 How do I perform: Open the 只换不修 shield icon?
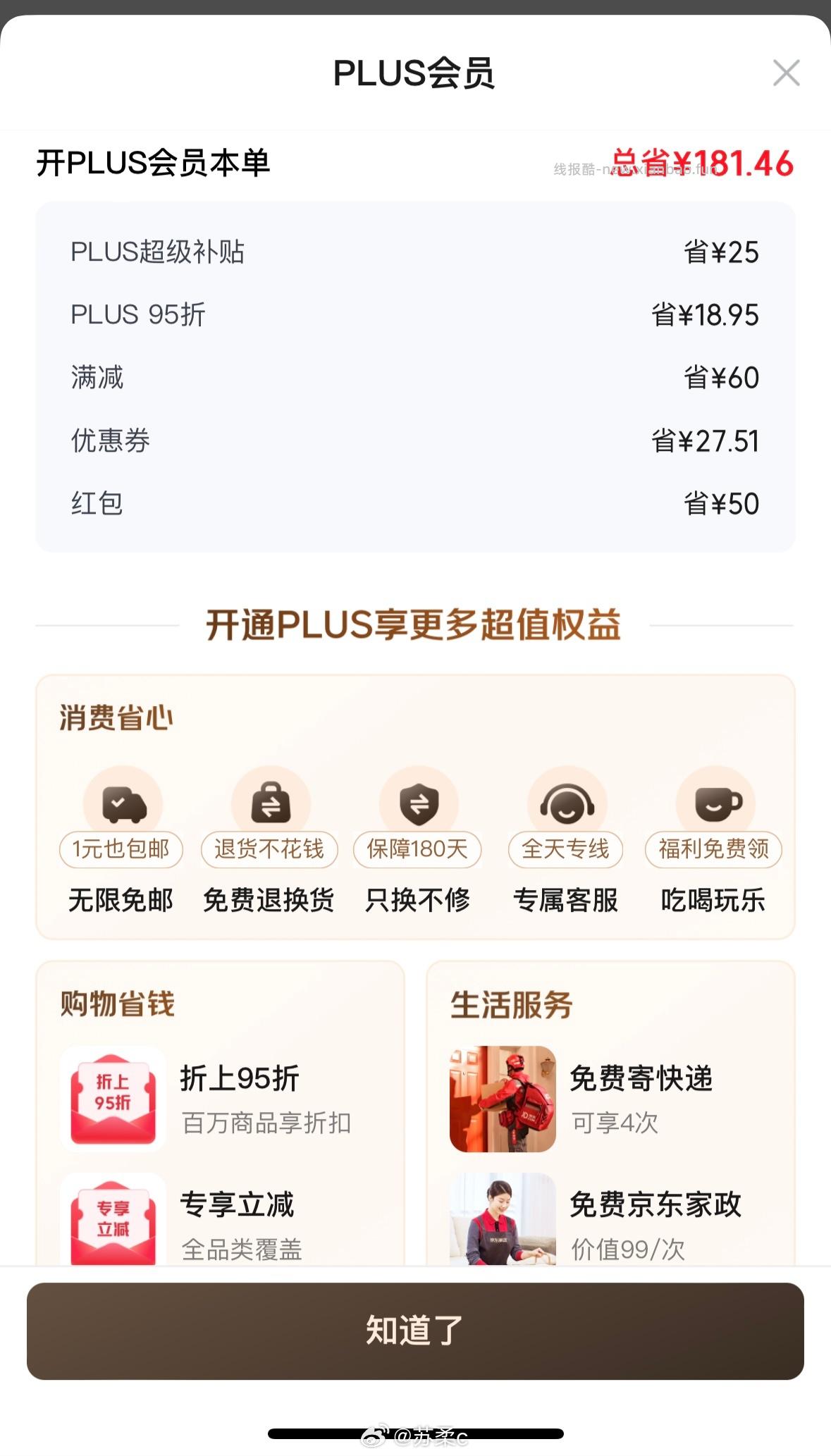click(418, 803)
